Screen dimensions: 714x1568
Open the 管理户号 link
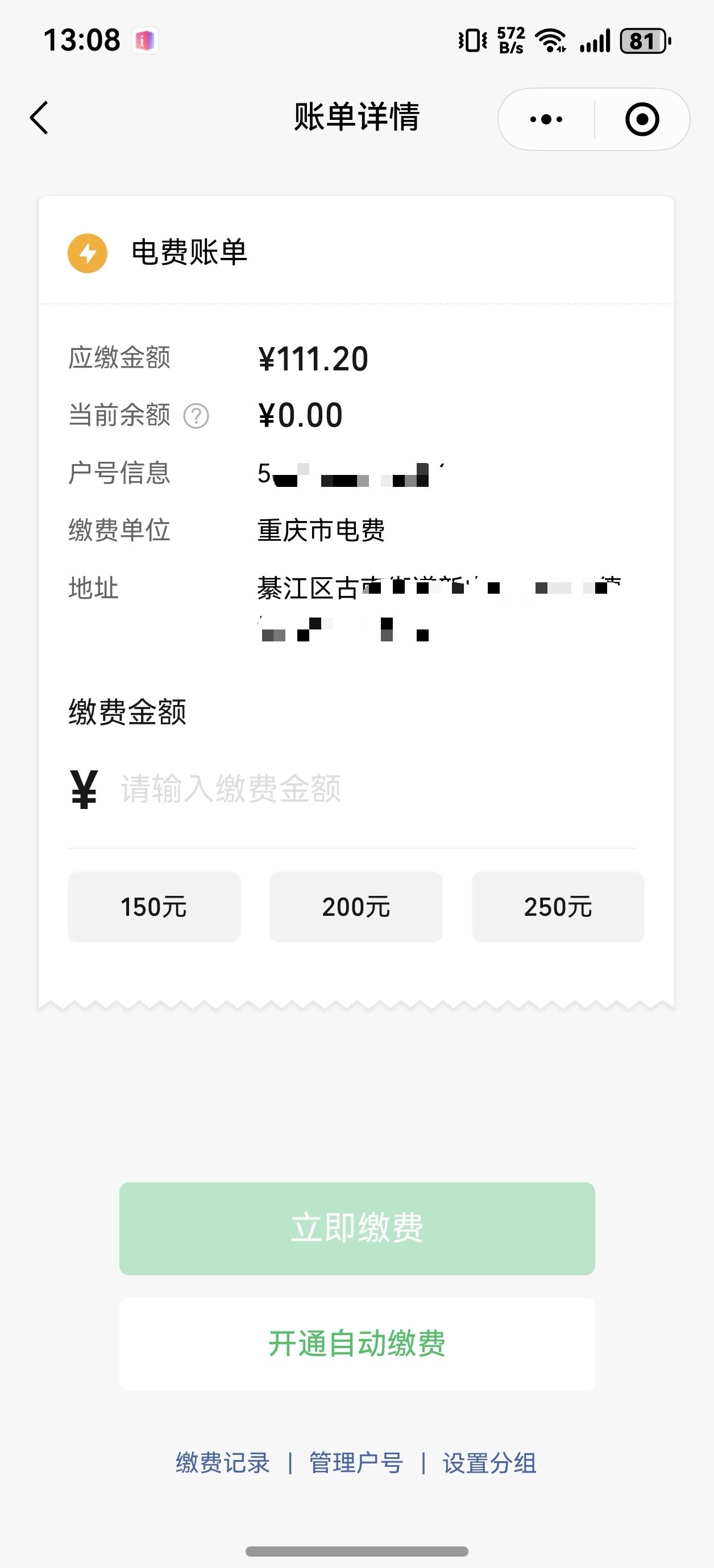(x=356, y=1463)
